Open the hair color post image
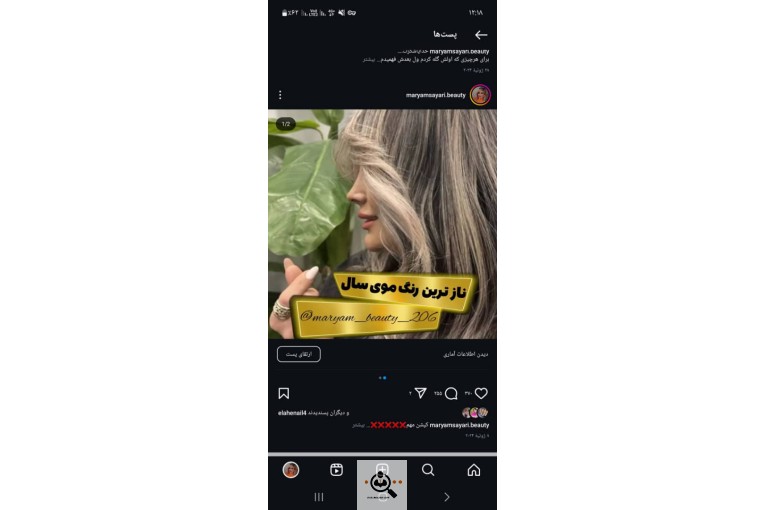Viewport: 765px width, 510px height. click(x=382, y=225)
